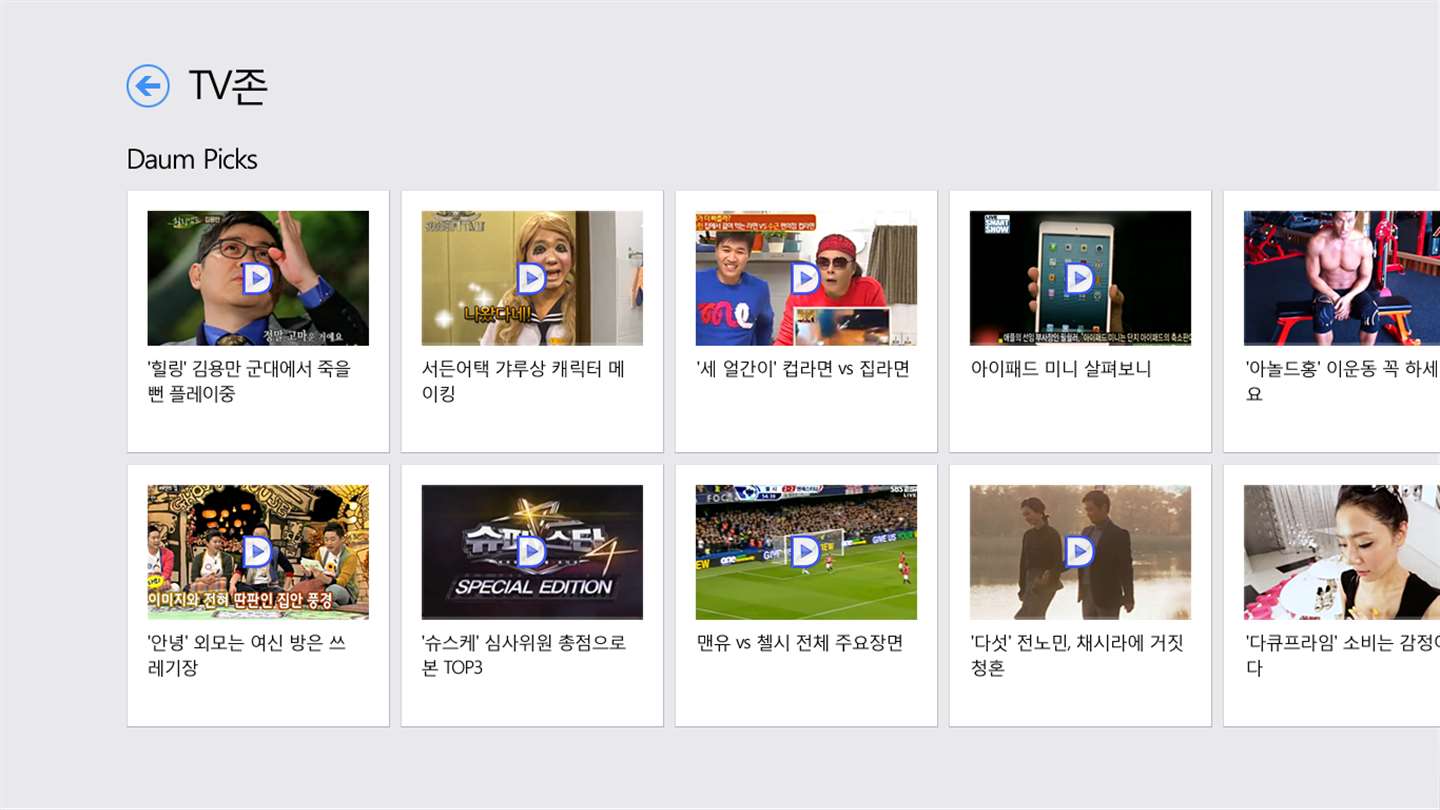Open '슈스케' 심사위원 총점으로 본 TOP3
The width and height of the screenshot is (1440, 810).
click(x=532, y=595)
